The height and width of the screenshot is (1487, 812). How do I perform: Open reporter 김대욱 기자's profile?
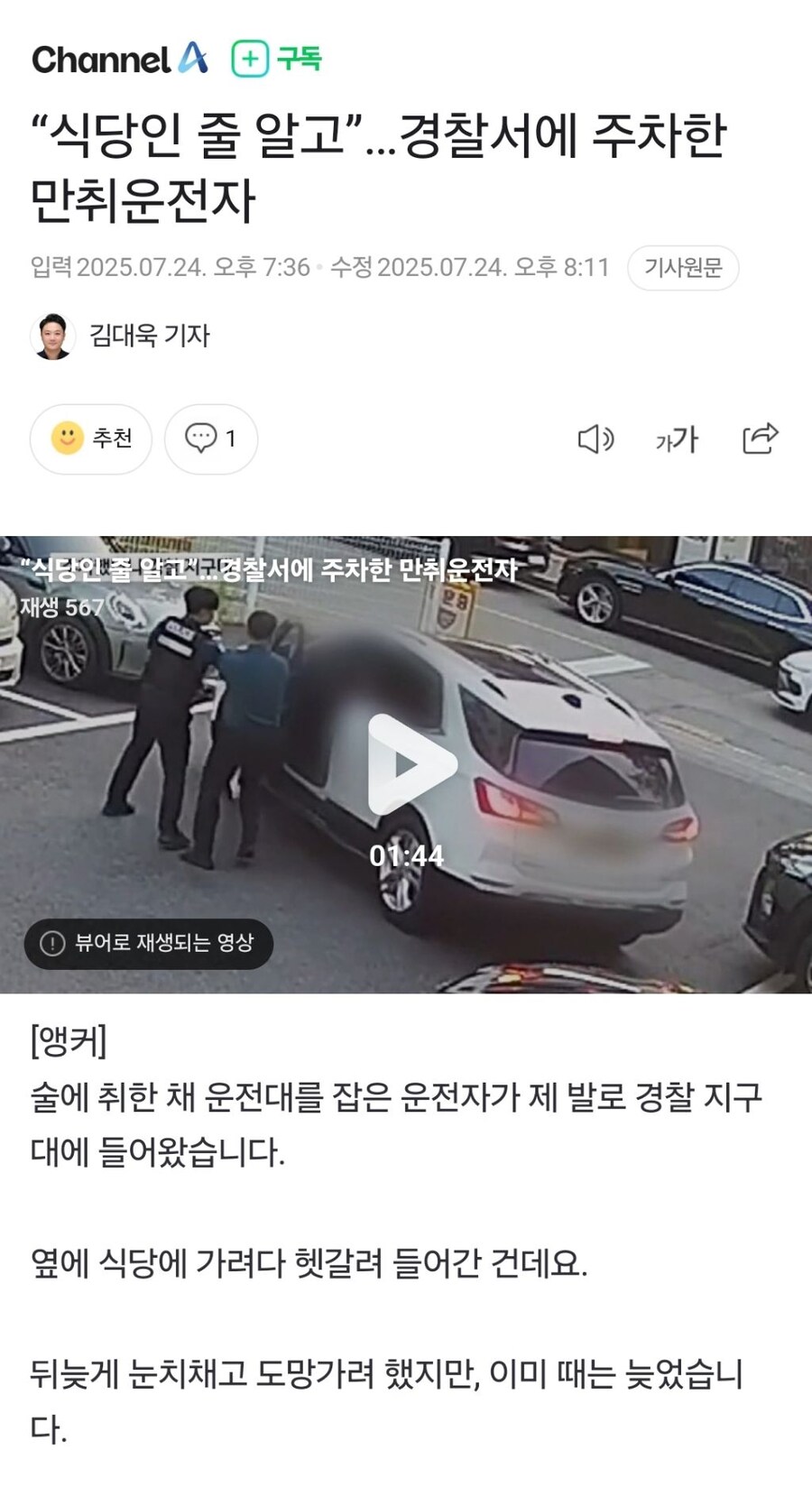(149, 336)
